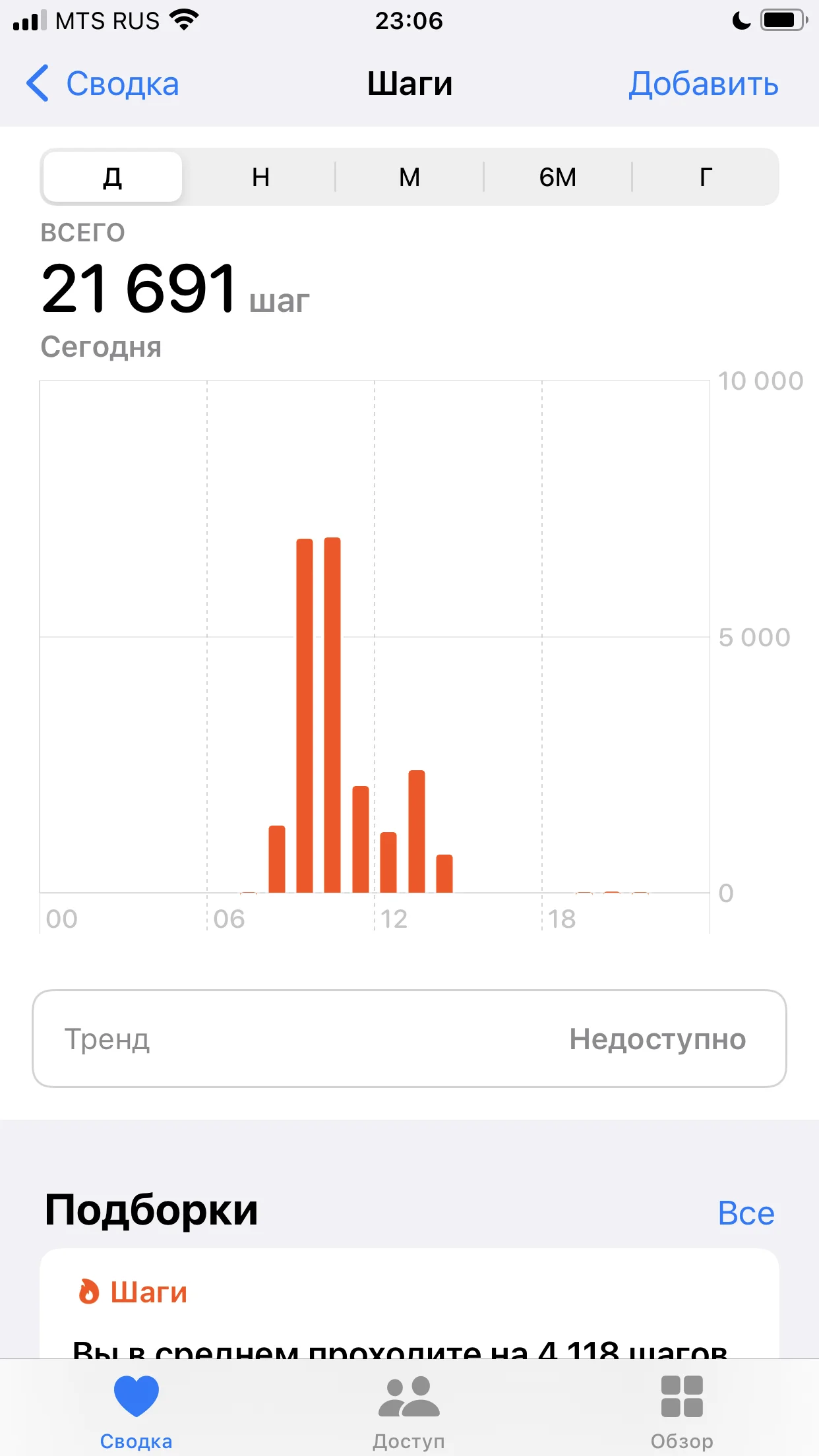The width and height of the screenshot is (819, 1456).
Task: Switch to the М view segment
Action: click(x=409, y=177)
